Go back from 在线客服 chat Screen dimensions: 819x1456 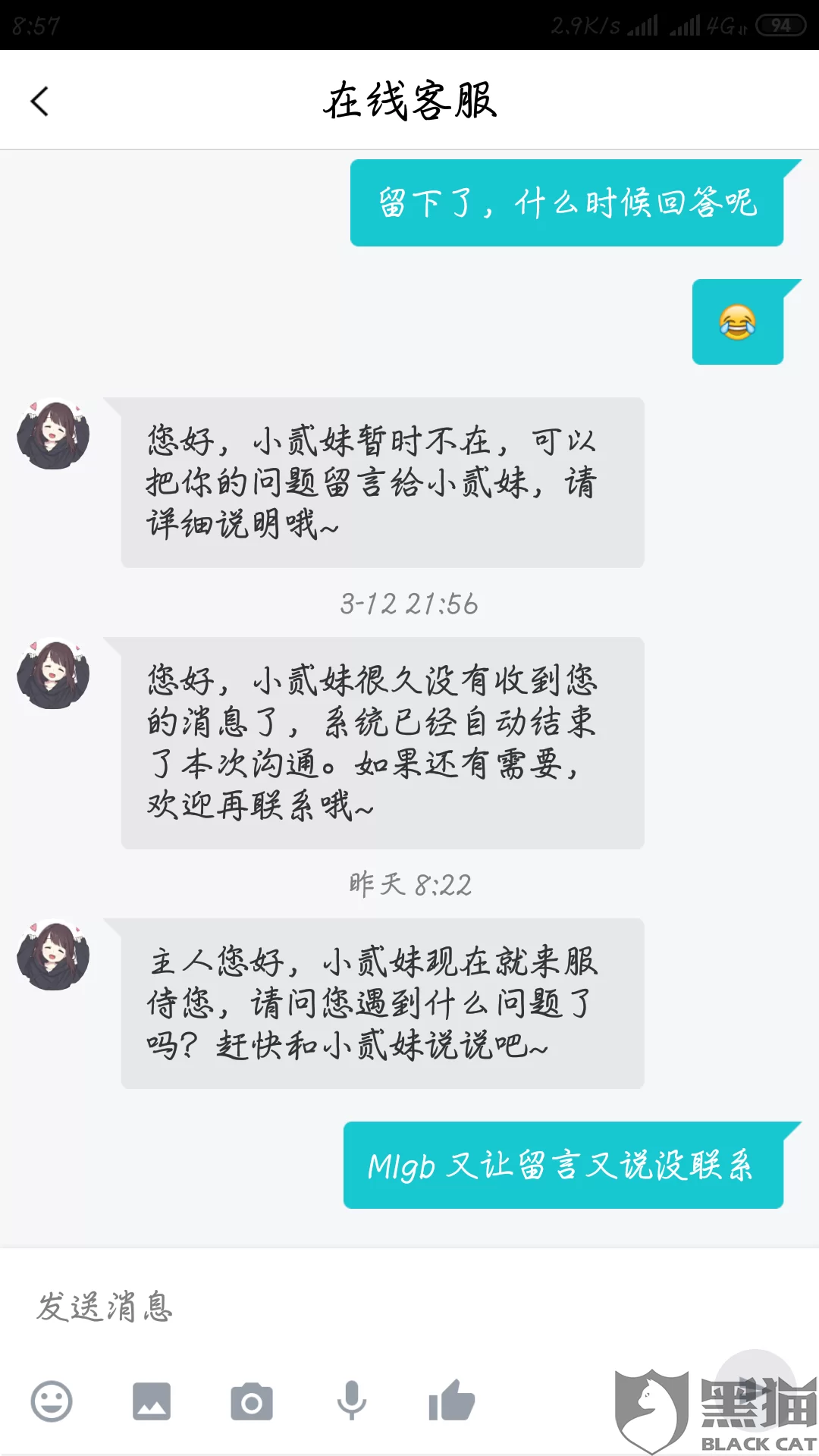(39, 101)
